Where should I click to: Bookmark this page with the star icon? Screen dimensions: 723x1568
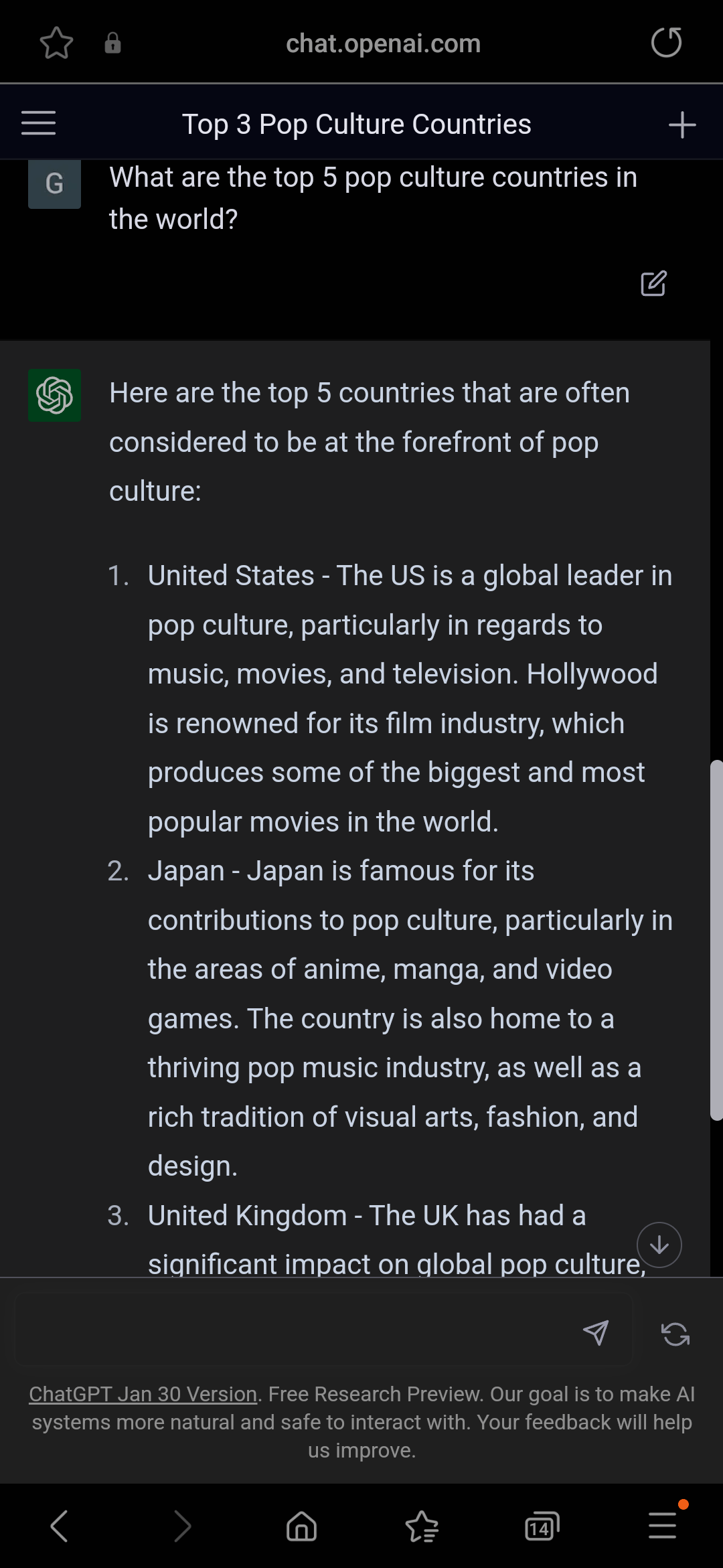pyautogui.click(x=56, y=43)
